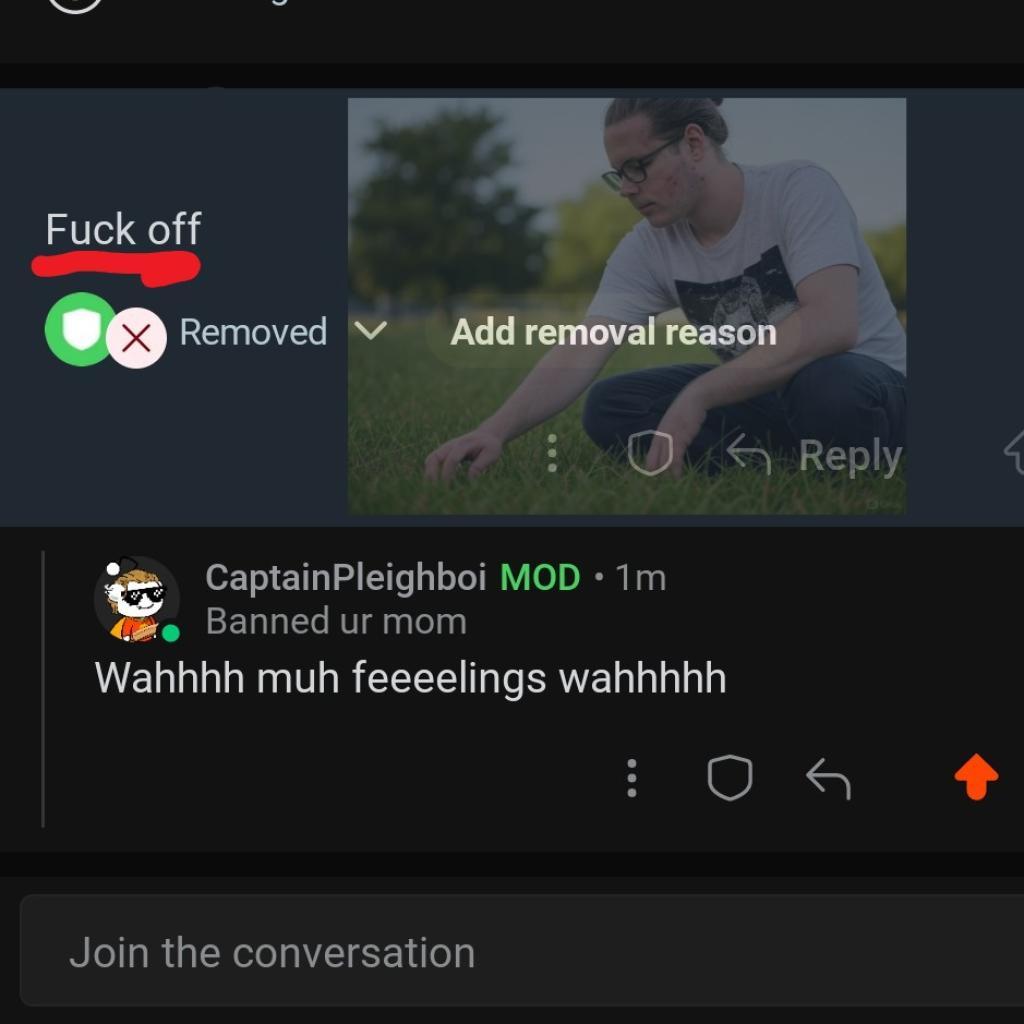Tap the Join the conversation field
This screenshot has height=1024, width=1024.
coord(520,952)
